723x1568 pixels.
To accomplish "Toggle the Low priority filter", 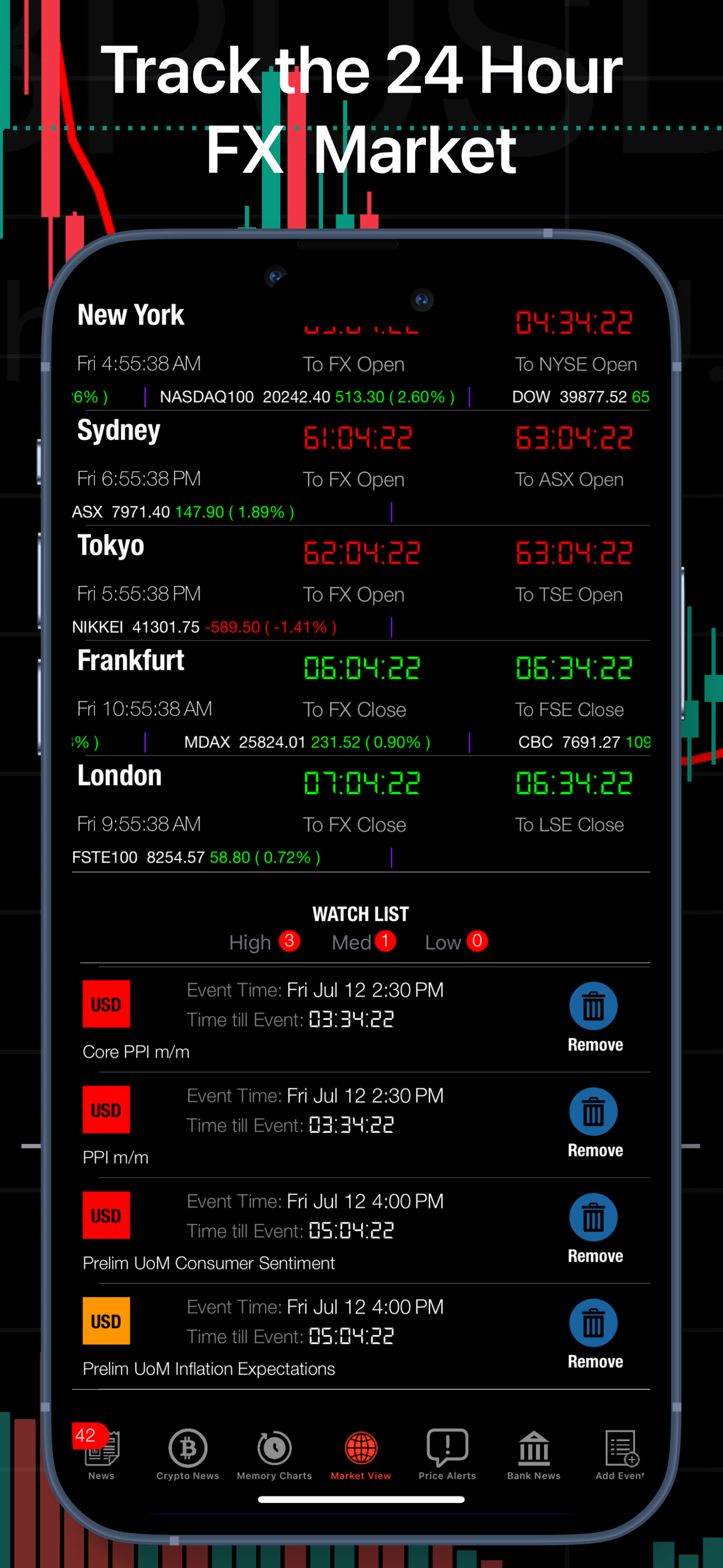I will click(x=455, y=942).
